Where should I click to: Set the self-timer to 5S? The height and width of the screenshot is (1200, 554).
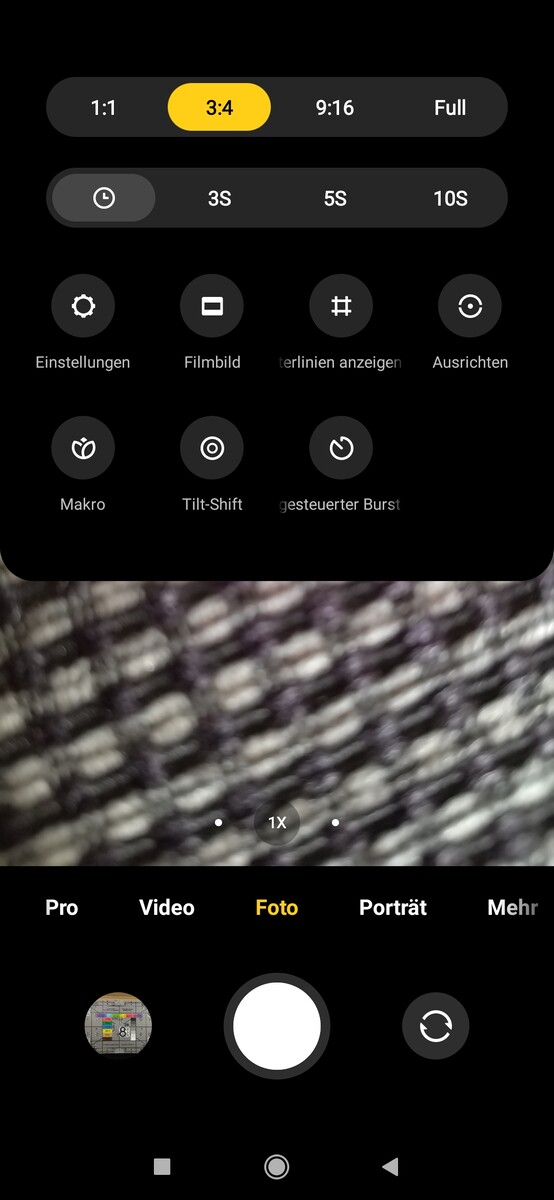(x=335, y=198)
